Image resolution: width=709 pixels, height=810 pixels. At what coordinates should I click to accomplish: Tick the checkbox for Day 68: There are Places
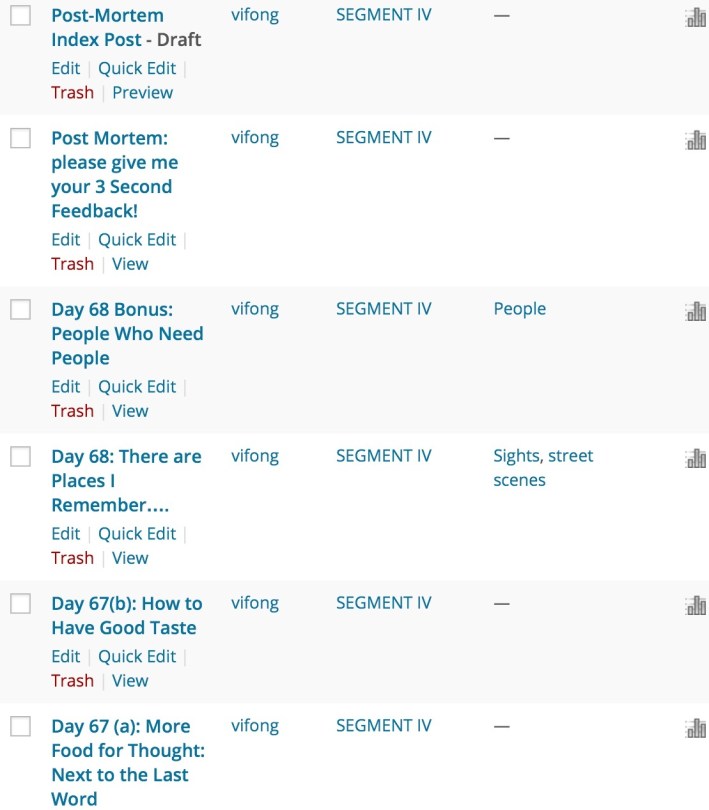(20, 457)
